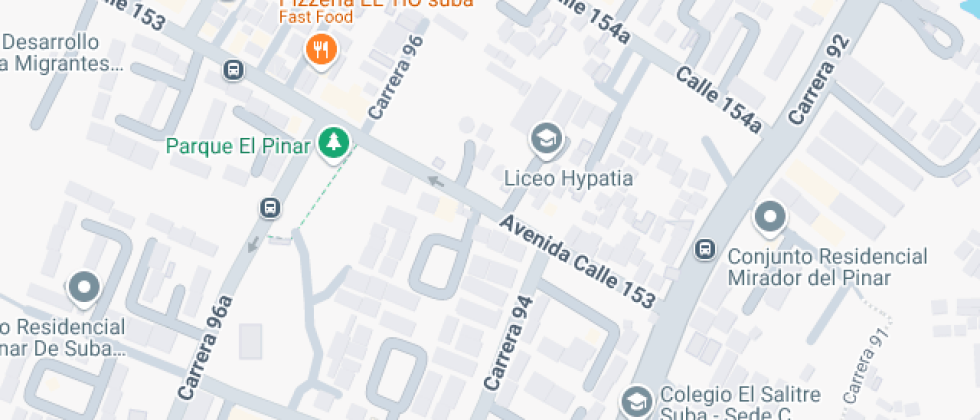Tap the bus stop on Carrera 96a
Viewport: 980px width, 420px height.
(269, 208)
